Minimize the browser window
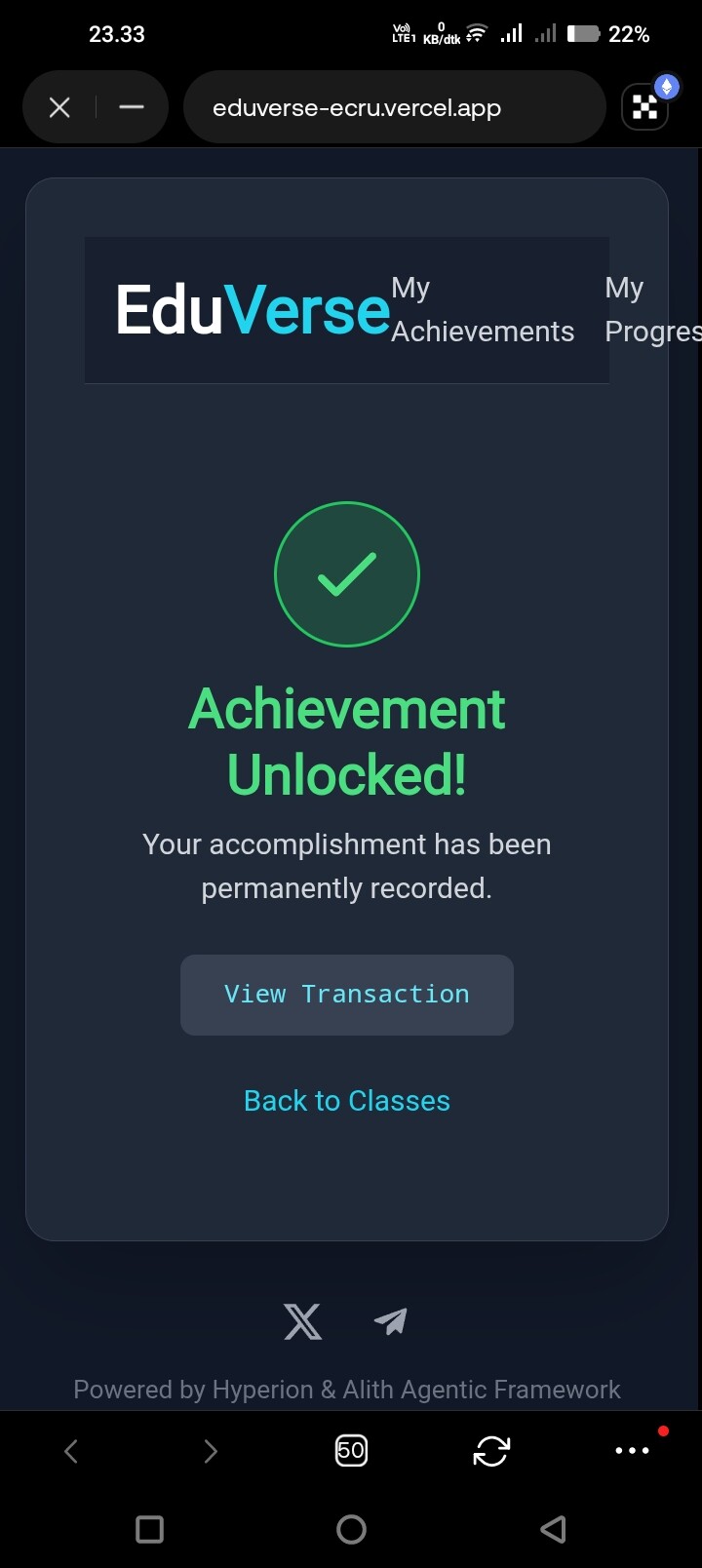This screenshot has height=1568, width=702. click(x=132, y=107)
